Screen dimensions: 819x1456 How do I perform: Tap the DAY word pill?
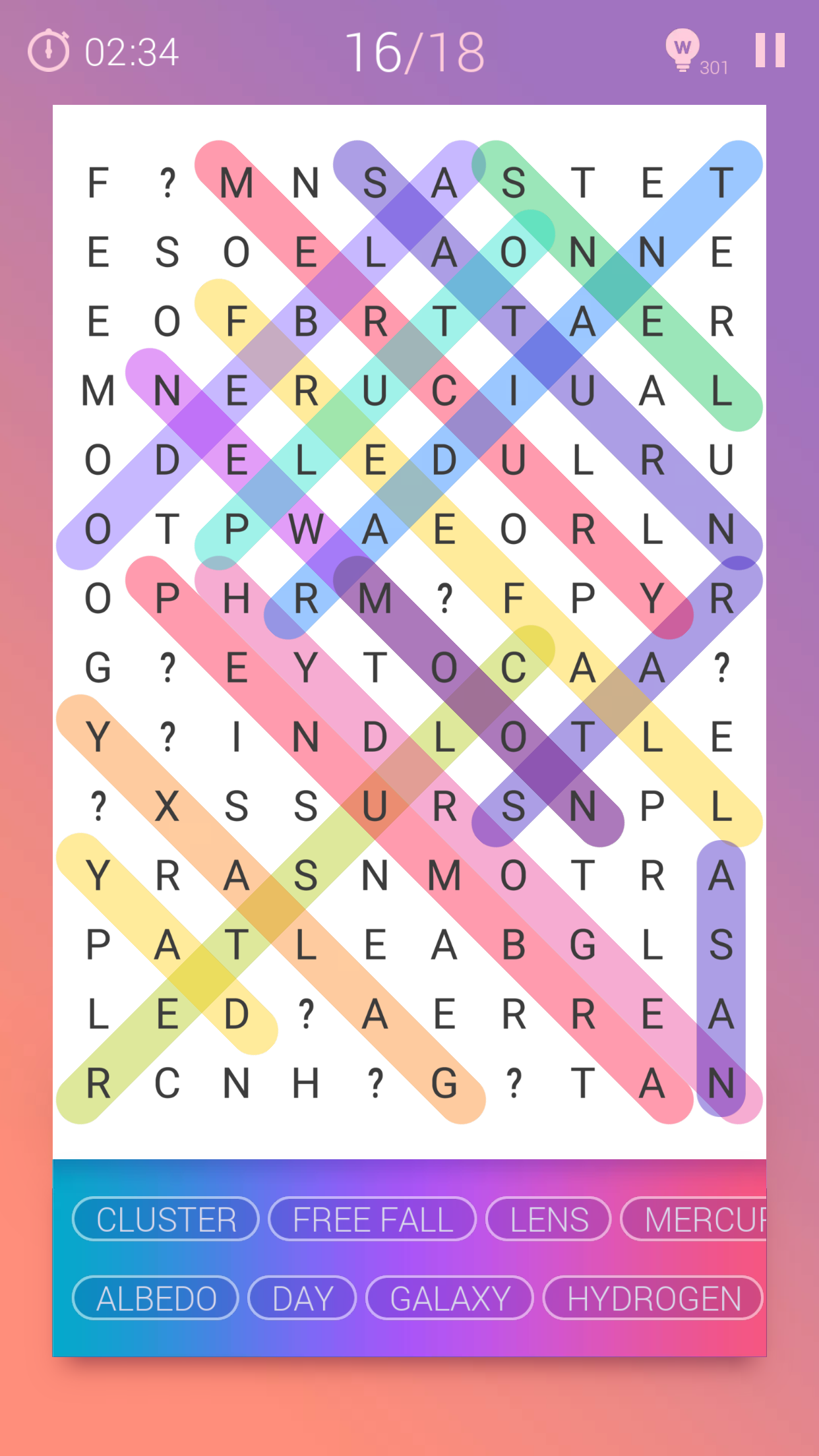[x=302, y=1298]
